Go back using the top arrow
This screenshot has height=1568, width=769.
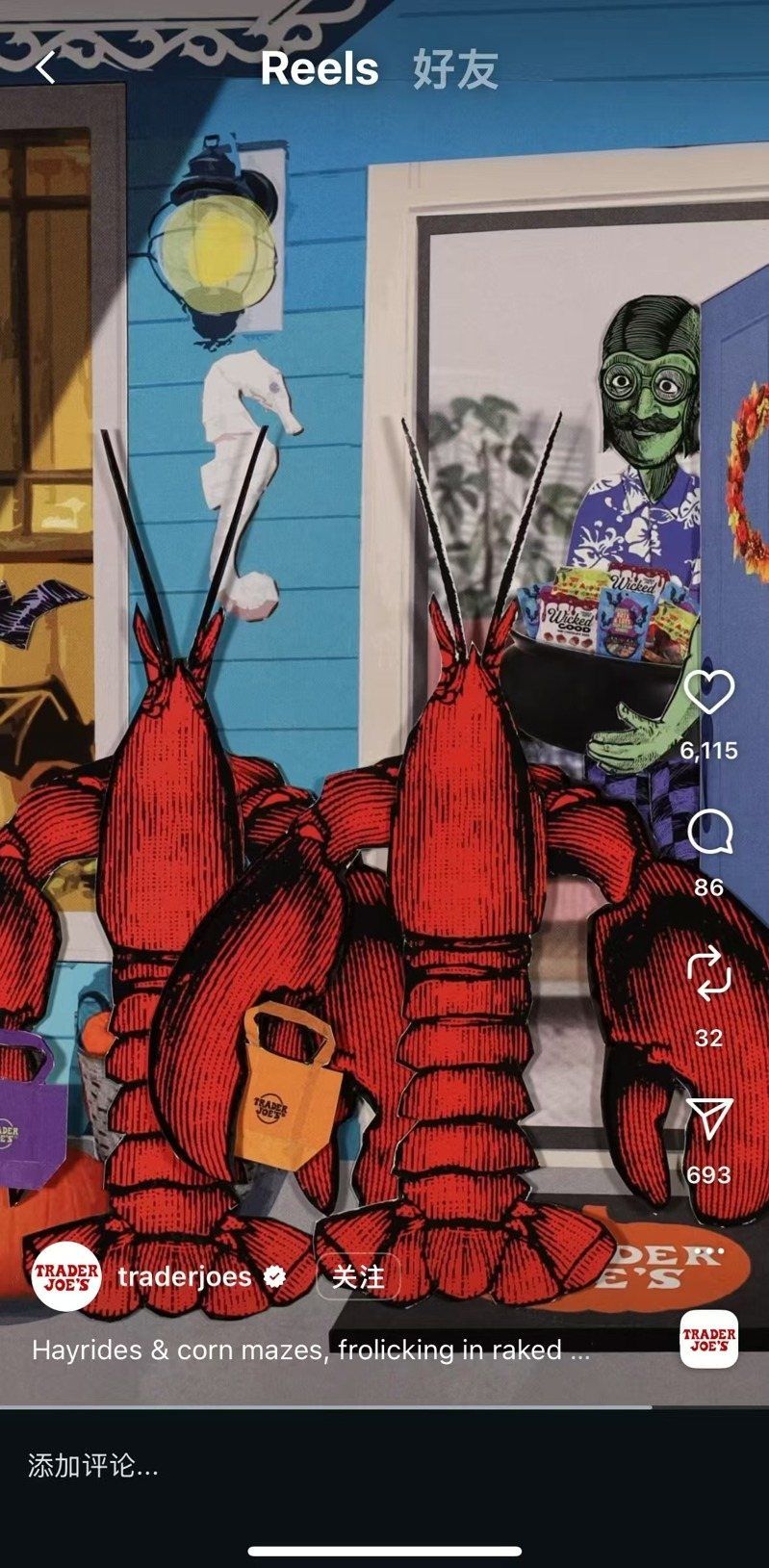point(45,68)
